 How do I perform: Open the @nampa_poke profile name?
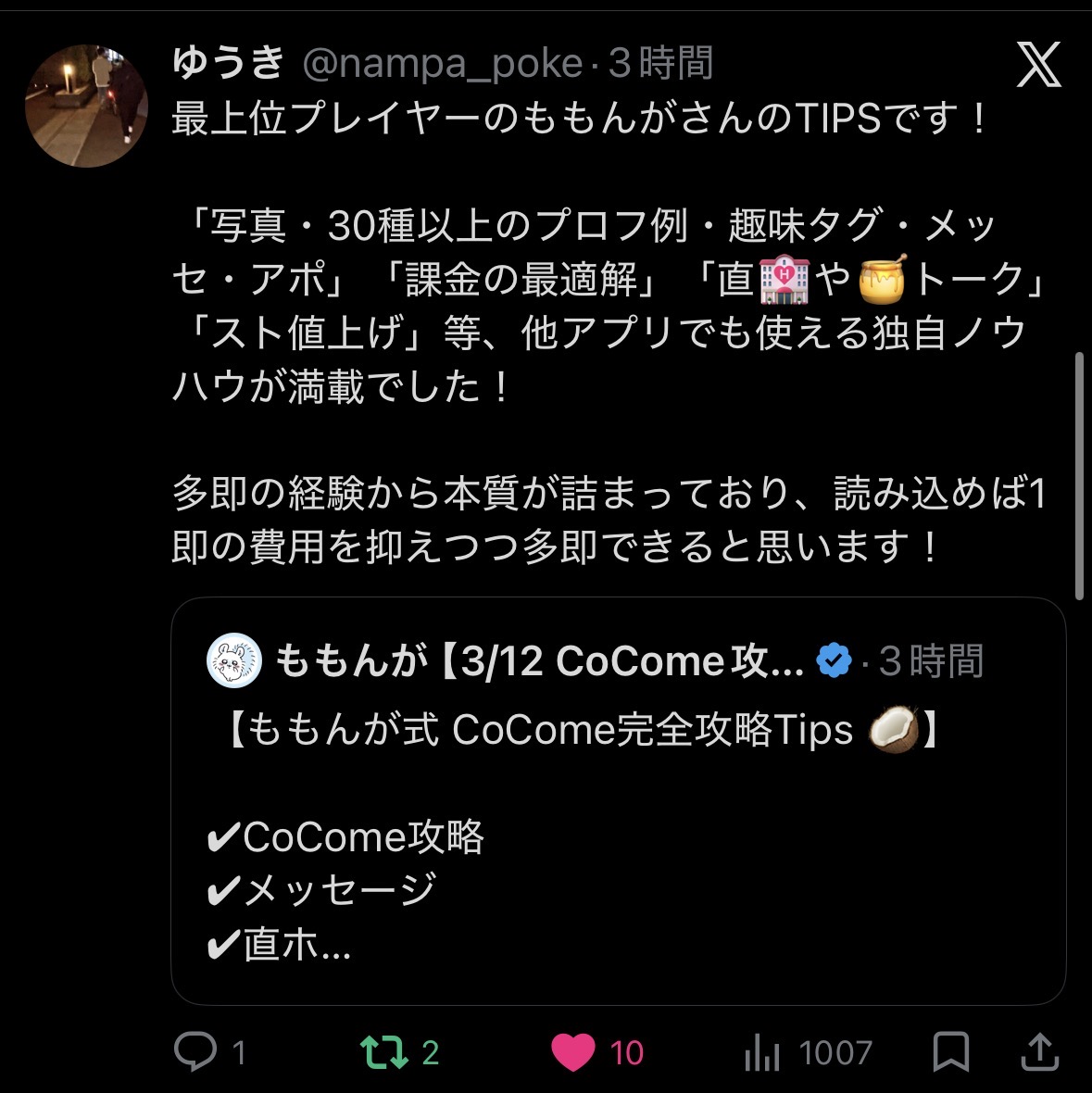pyautogui.click(x=442, y=64)
